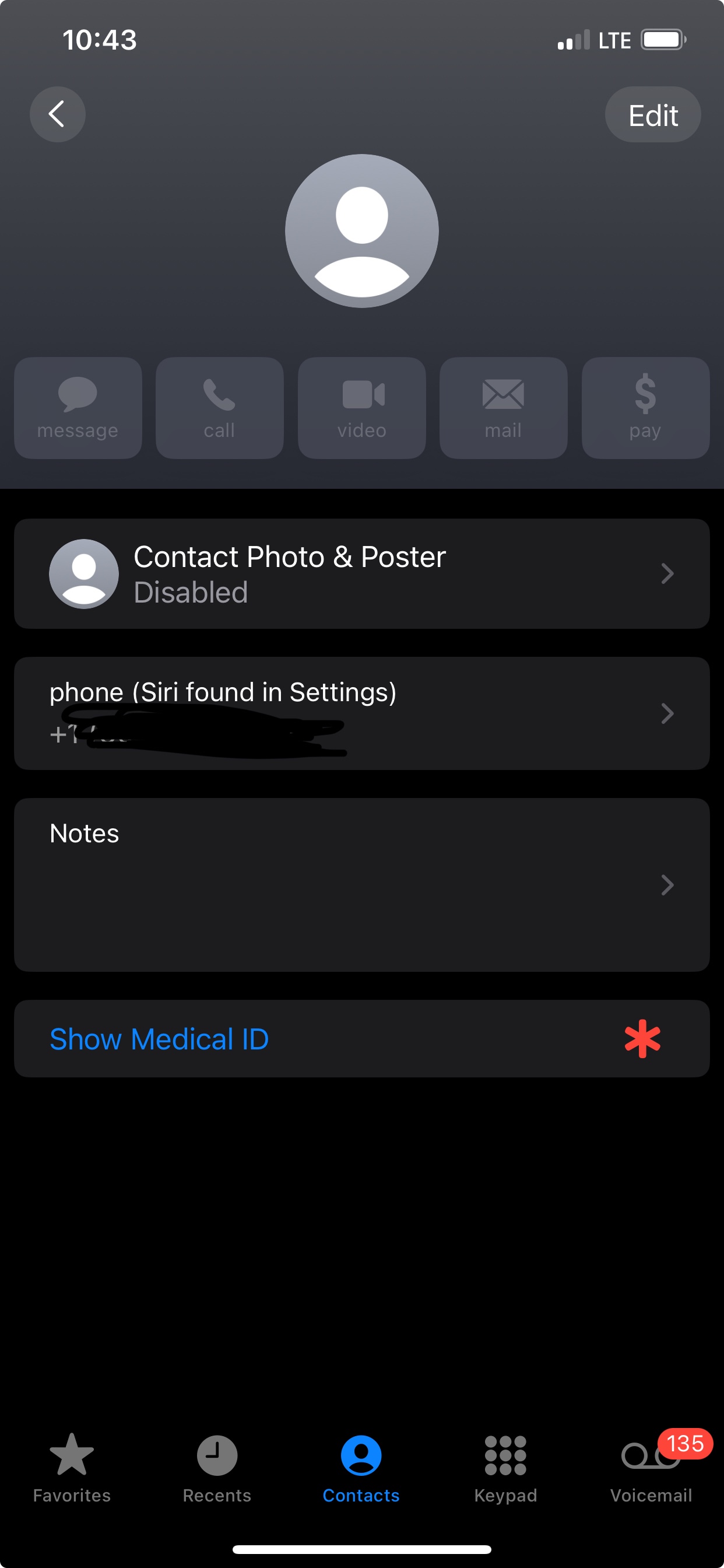Select the Contacts tab
The width and height of the screenshot is (724, 1568).
click(x=361, y=1468)
